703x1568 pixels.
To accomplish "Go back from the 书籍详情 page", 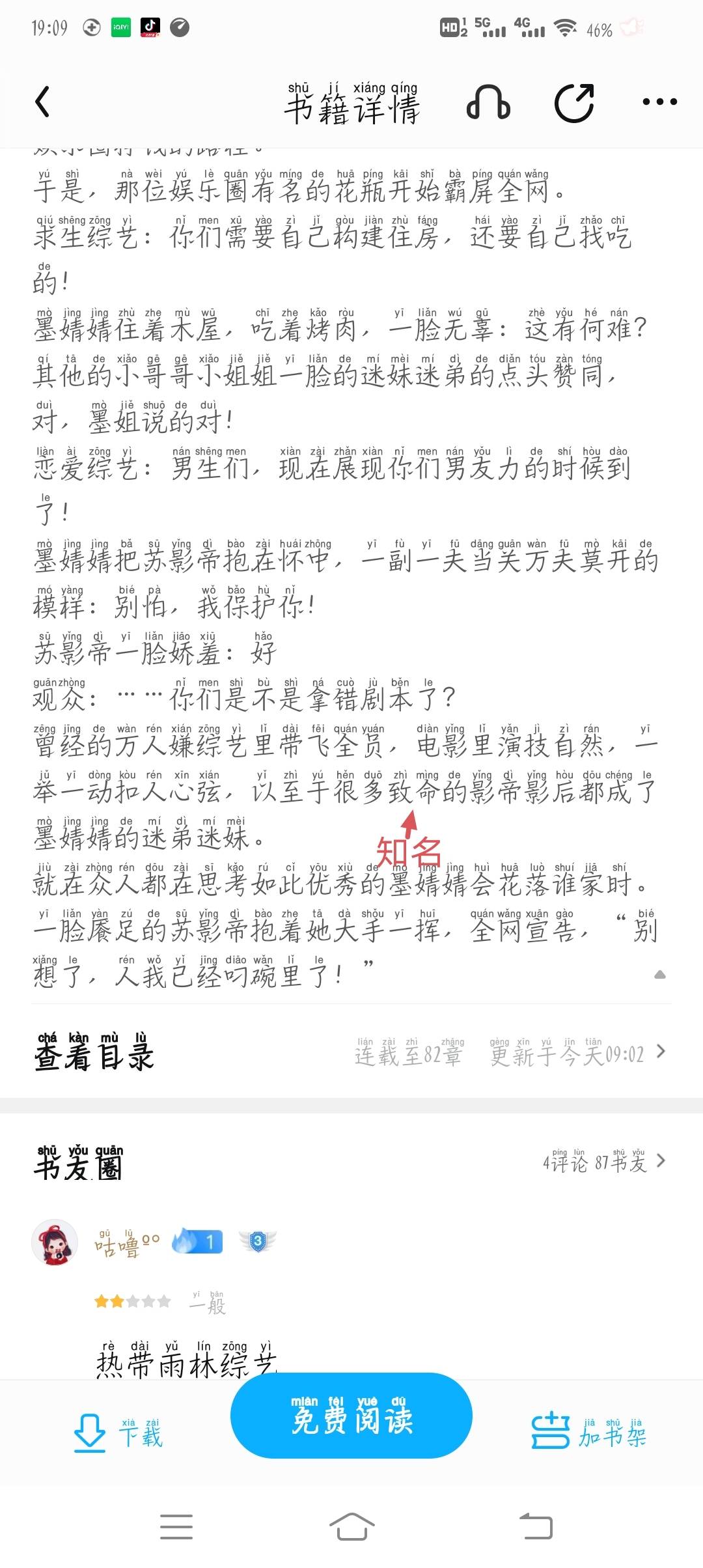I will tap(42, 102).
